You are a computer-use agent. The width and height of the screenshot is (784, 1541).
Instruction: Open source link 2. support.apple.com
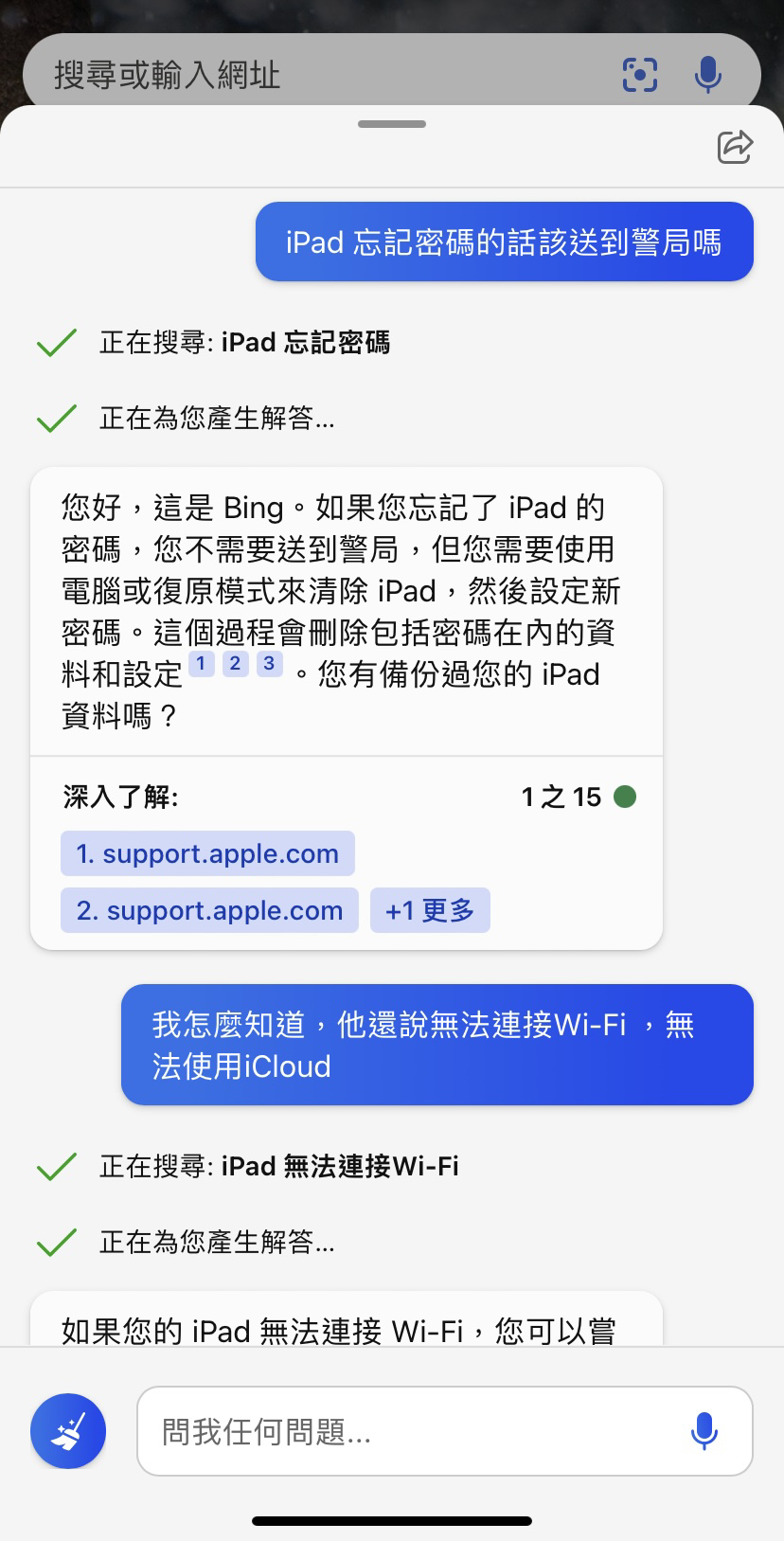209,910
